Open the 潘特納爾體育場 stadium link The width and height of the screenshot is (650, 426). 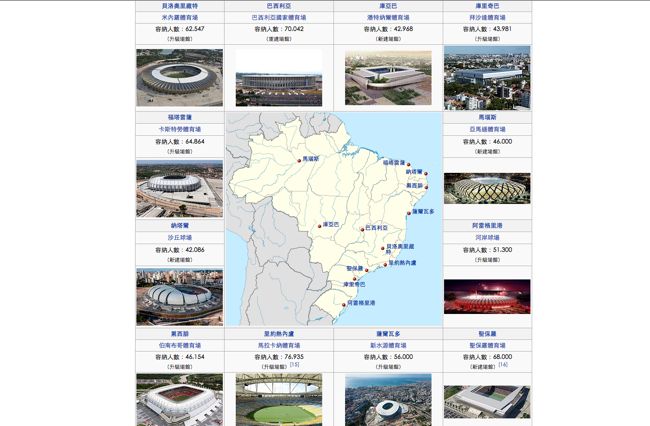389,18
